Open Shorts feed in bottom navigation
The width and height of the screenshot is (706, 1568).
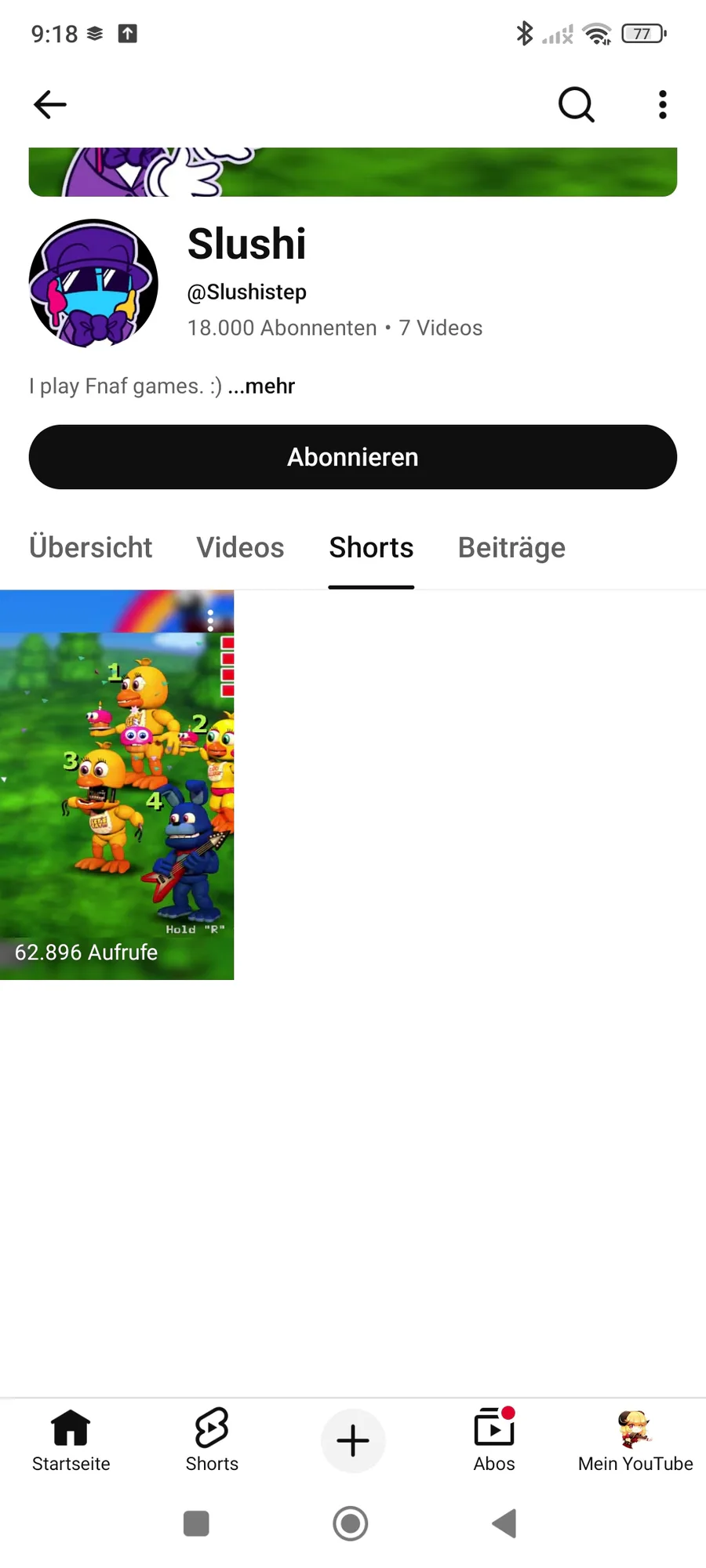coord(212,1439)
